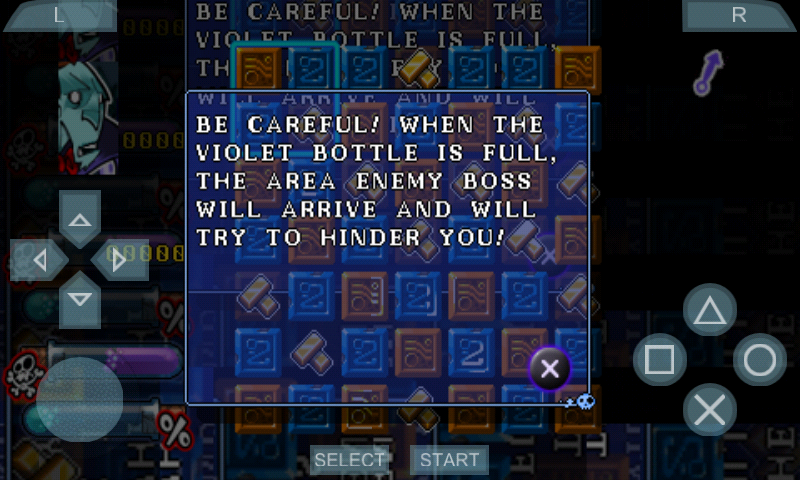Tap the square action button

[660, 360]
